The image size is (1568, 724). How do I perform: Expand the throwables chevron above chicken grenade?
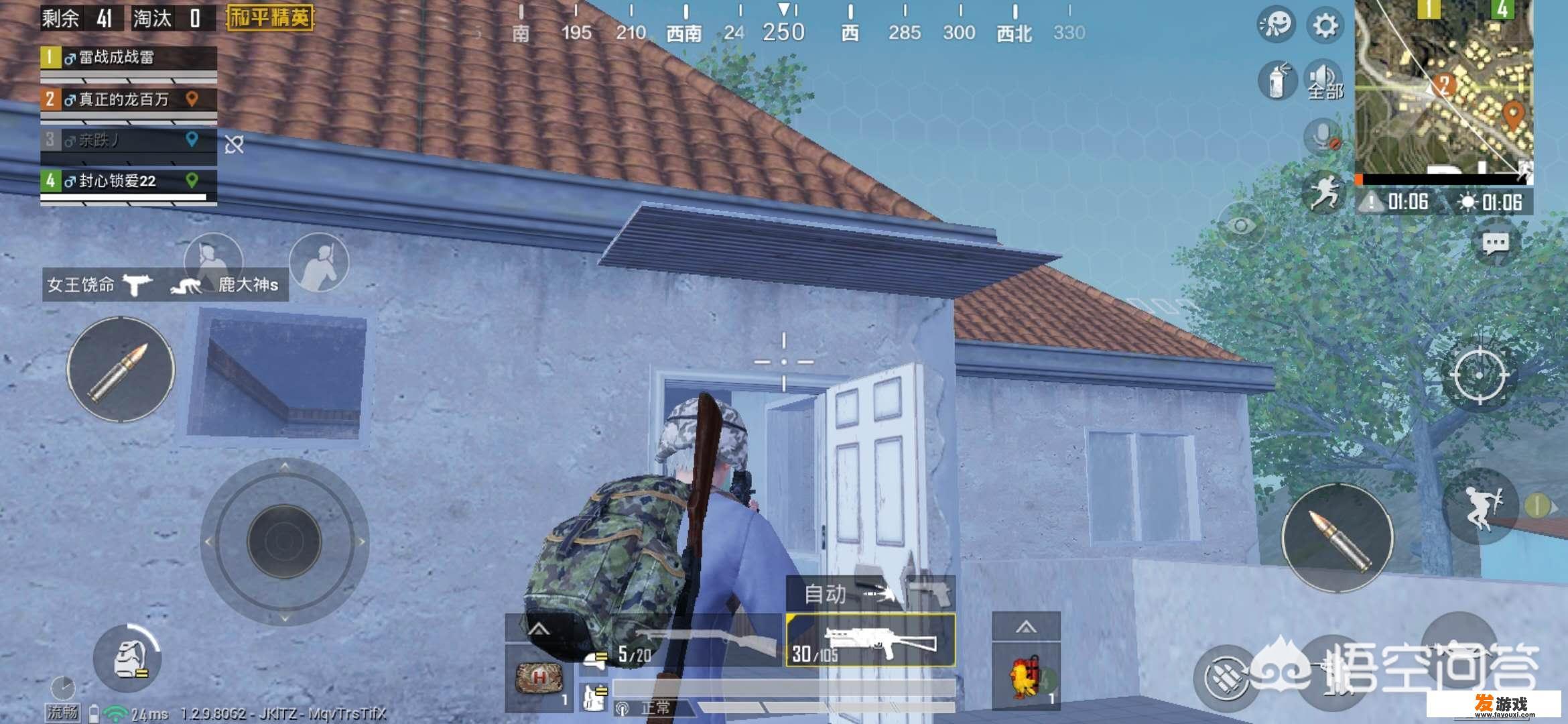click(1025, 627)
